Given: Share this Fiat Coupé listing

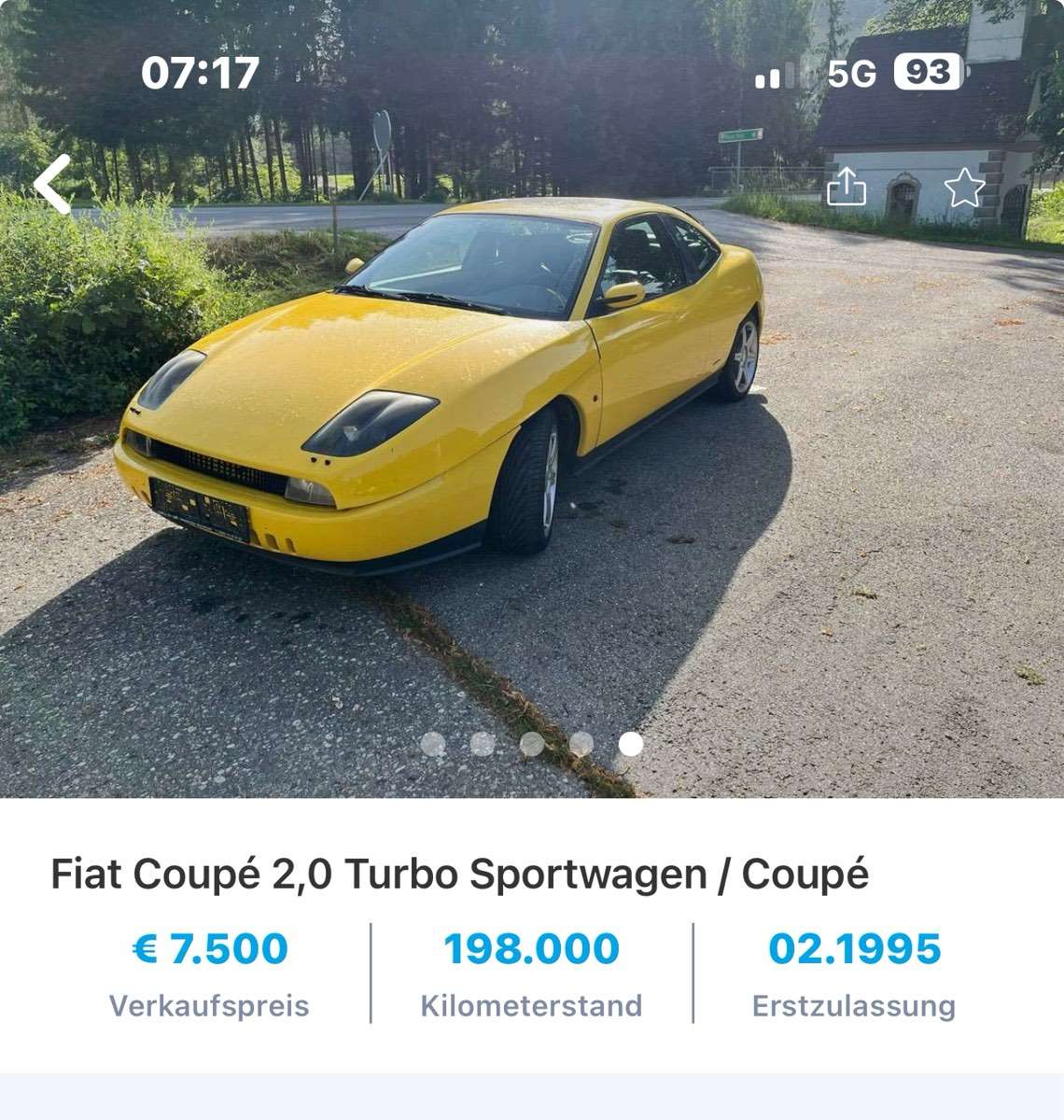Looking at the screenshot, I should [847, 188].
